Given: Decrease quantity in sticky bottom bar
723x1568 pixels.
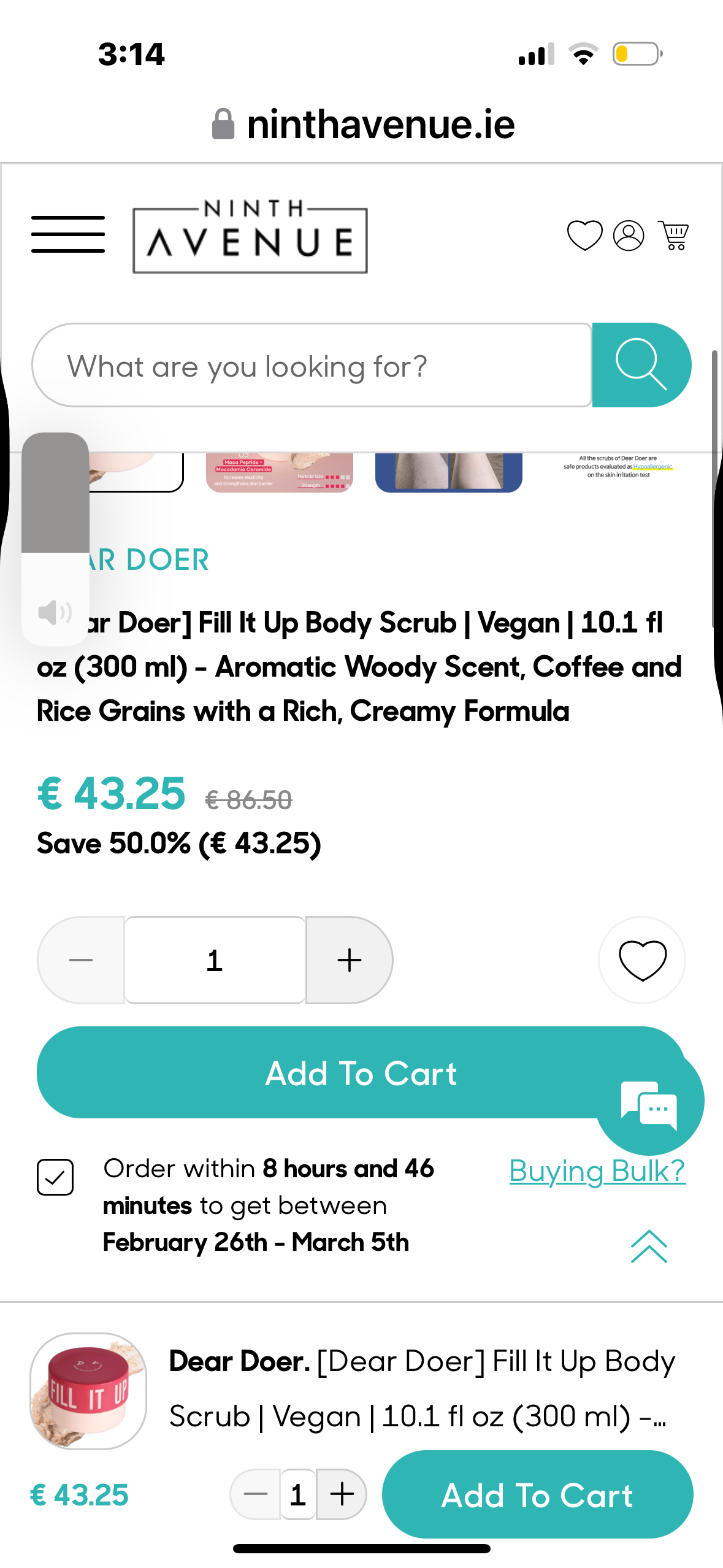Looking at the screenshot, I should [256, 1495].
